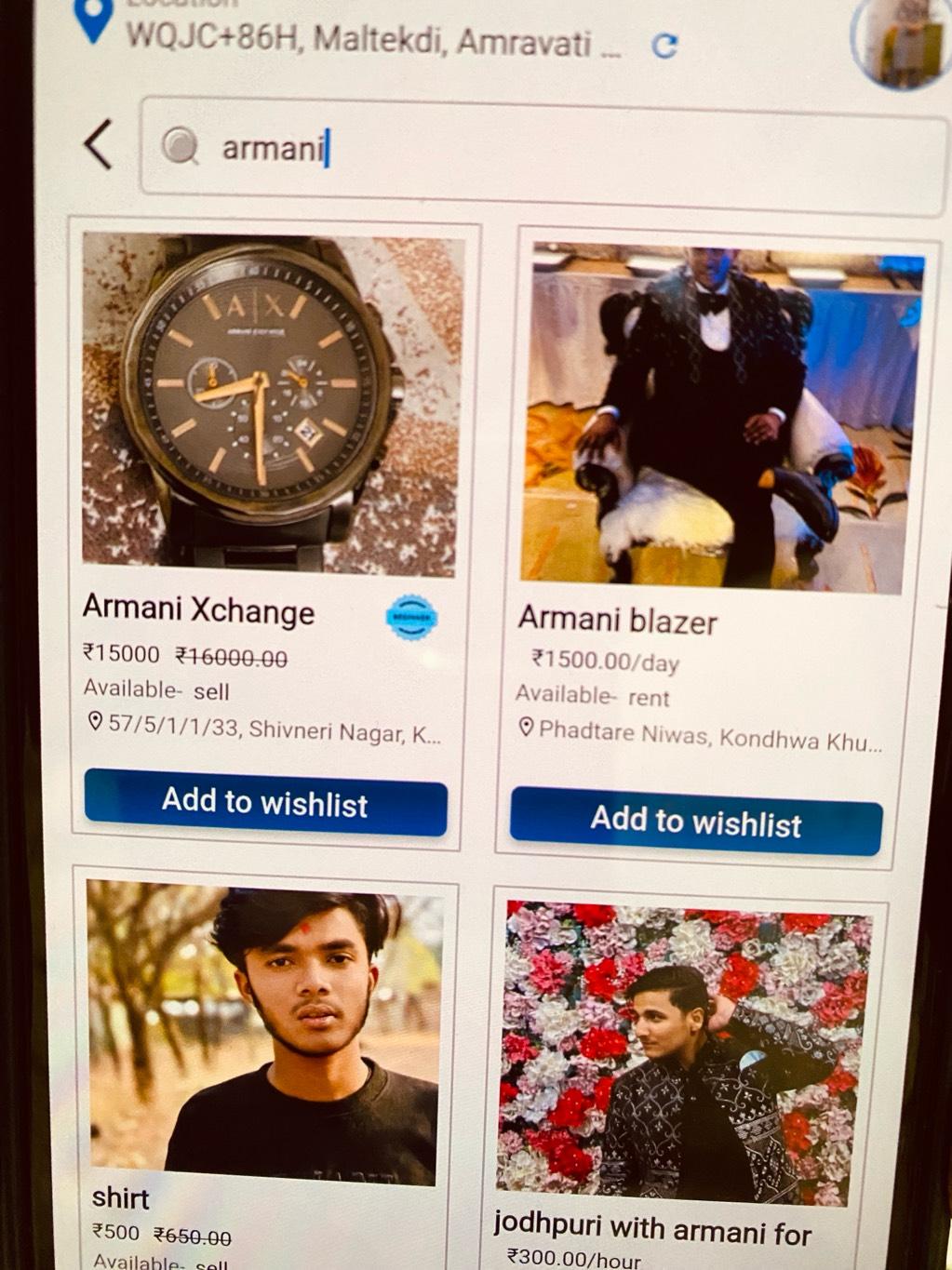The image size is (952, 1270).
Task: Add Armani Xchange watch to wishlist
Action: (265, 803)
